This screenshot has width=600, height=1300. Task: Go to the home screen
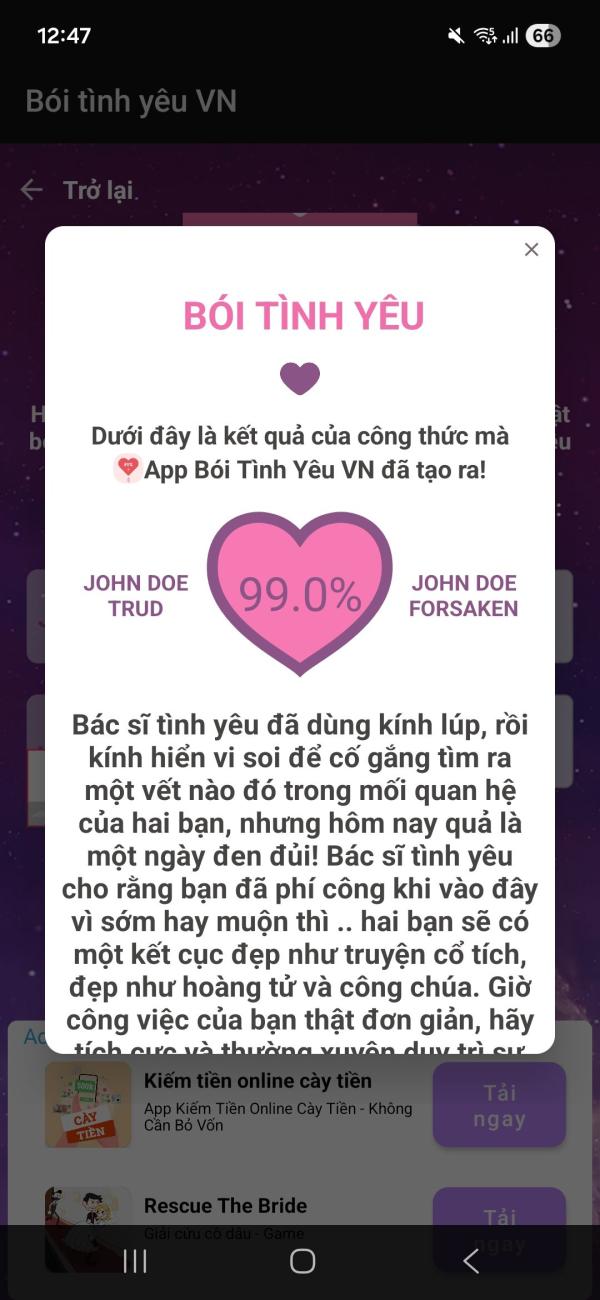click(302, 1261)
